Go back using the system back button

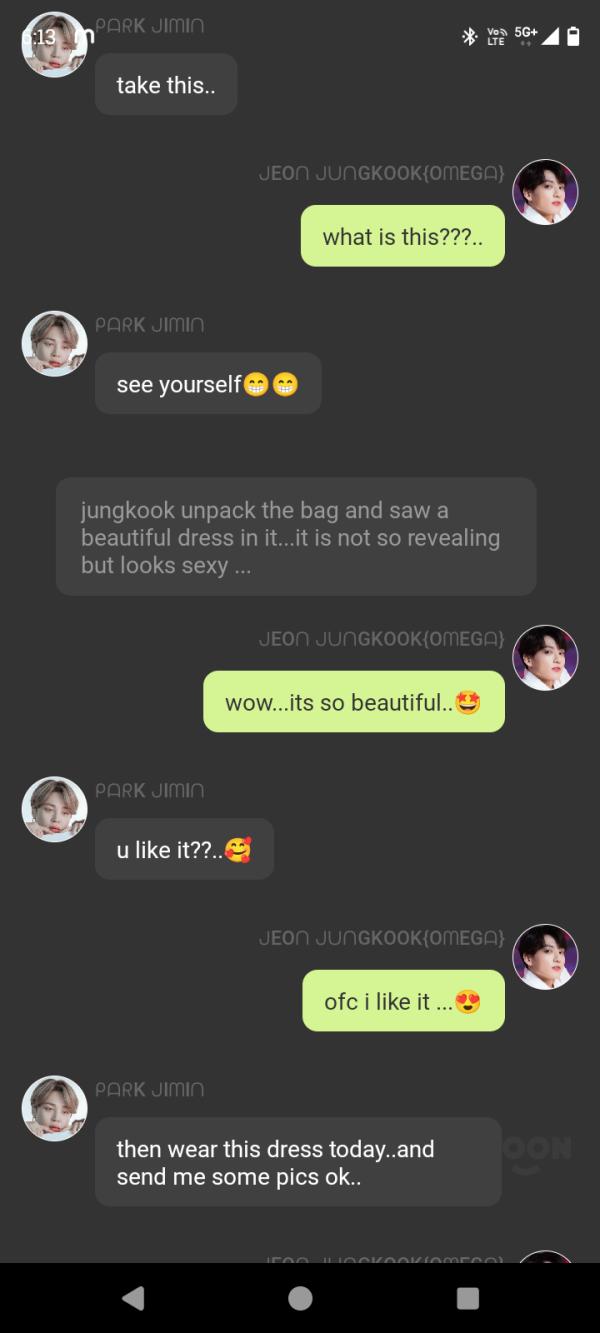(x=133, y=1298)
